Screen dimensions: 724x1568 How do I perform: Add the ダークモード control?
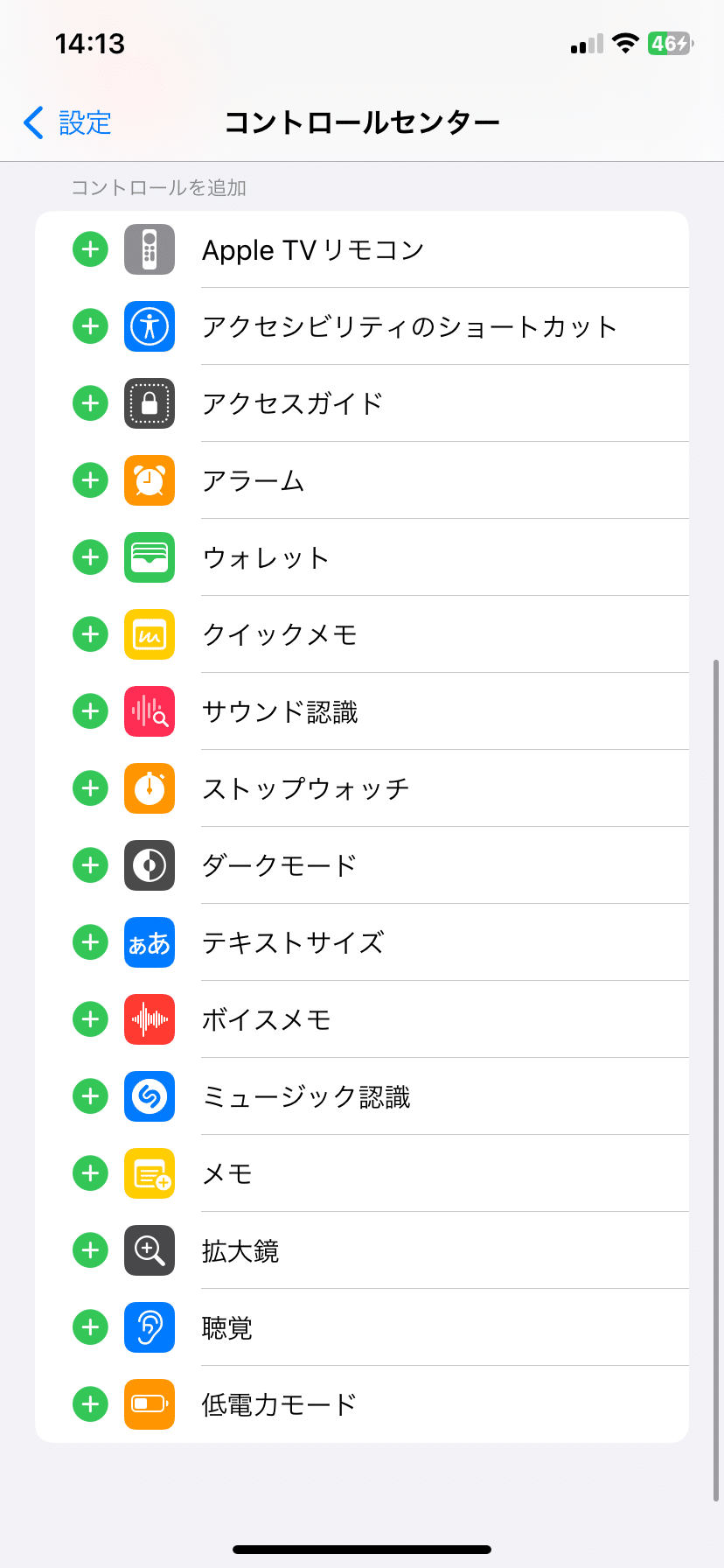90,865
